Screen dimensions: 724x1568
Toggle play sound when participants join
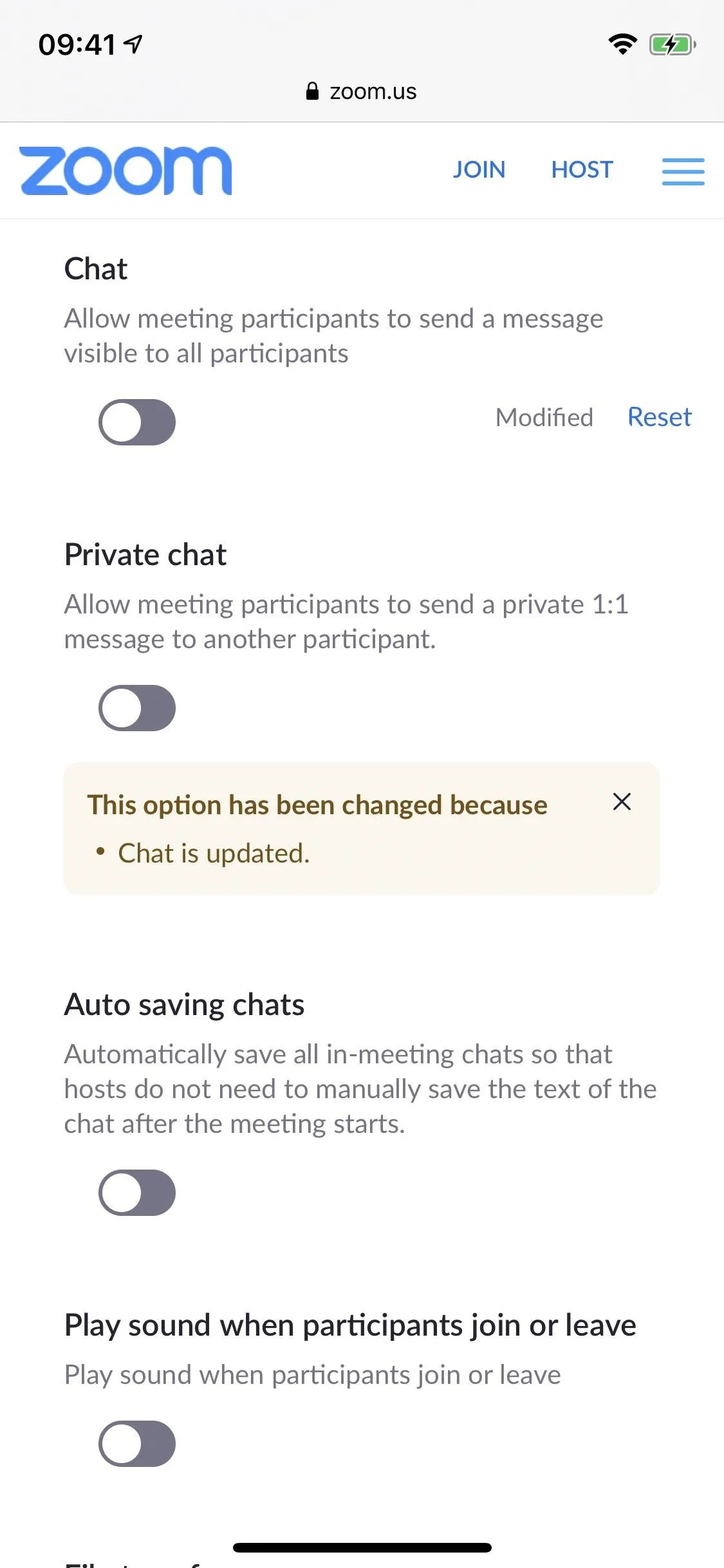click(x=137, y=1444)
